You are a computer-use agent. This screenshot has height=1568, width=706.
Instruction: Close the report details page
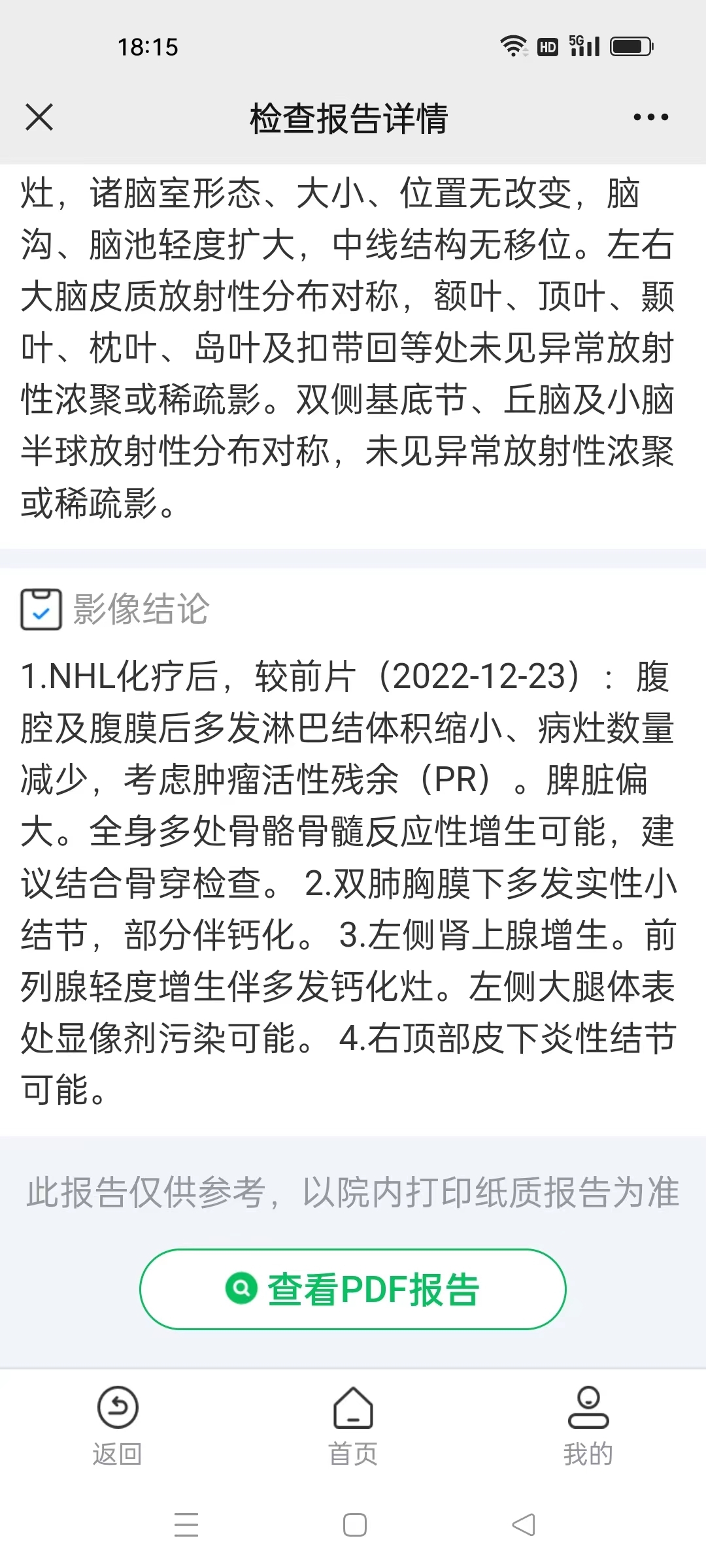click(39, 118)
